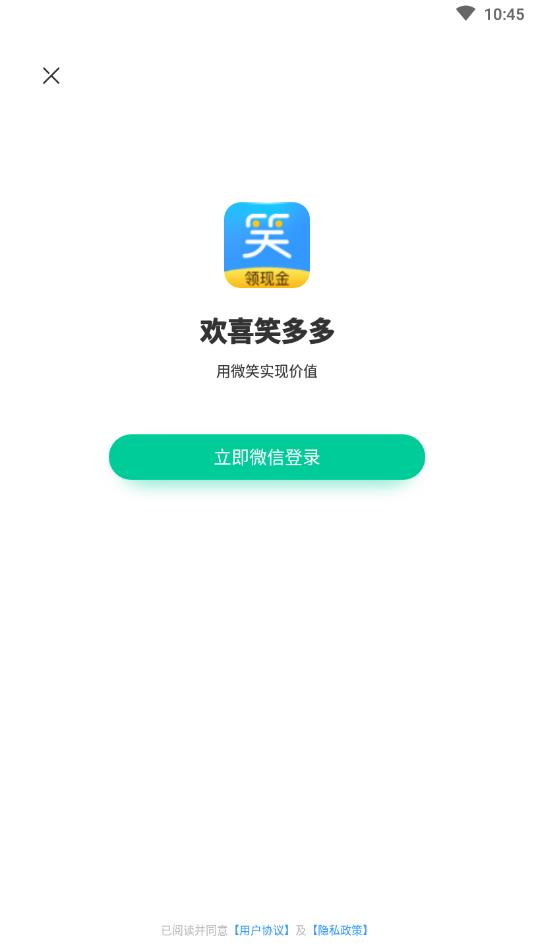
Task: Close the login screen
Action: point(51,76)
